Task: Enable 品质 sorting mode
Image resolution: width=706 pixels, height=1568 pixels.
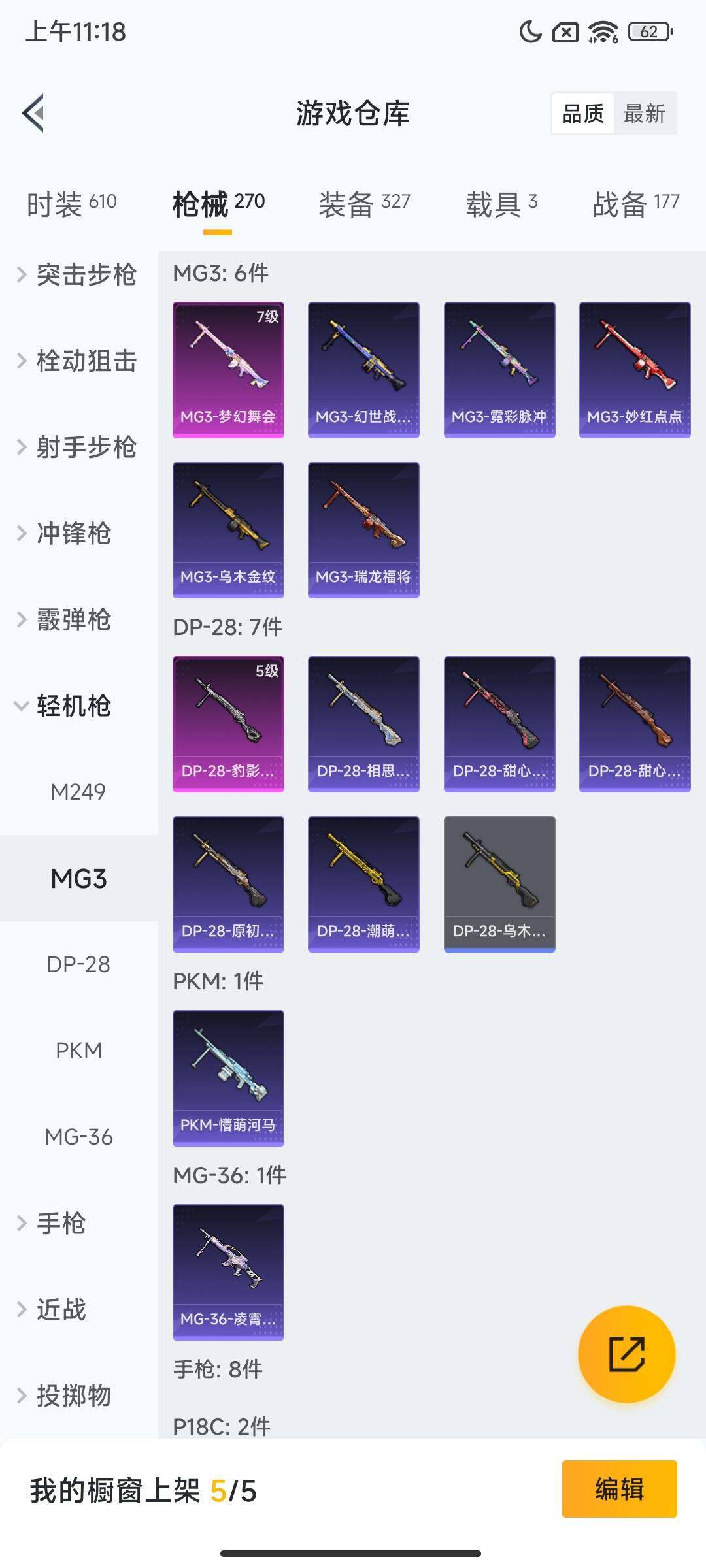Action: click(x=584, y=114)
